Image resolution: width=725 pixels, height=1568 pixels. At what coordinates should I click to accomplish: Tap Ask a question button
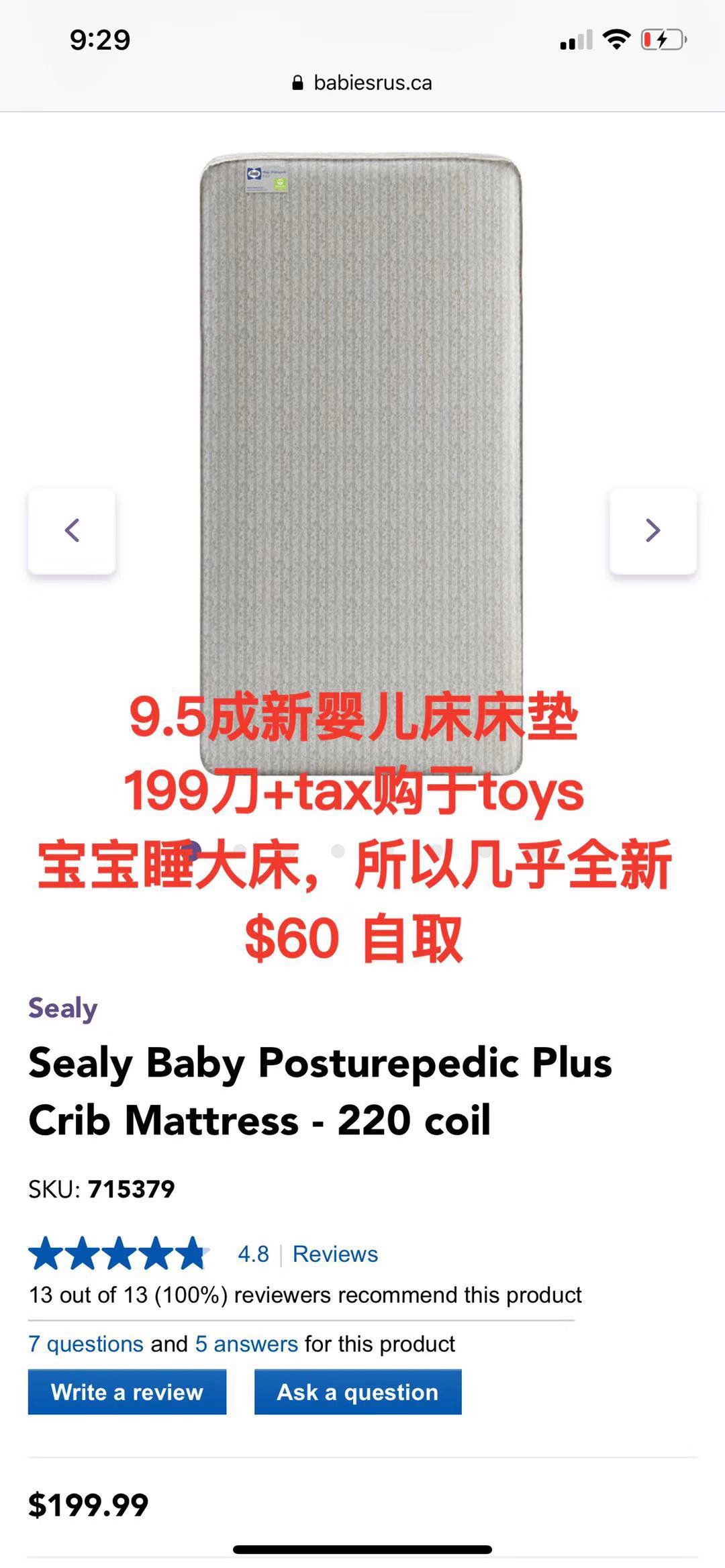[x=358, y=1392]
